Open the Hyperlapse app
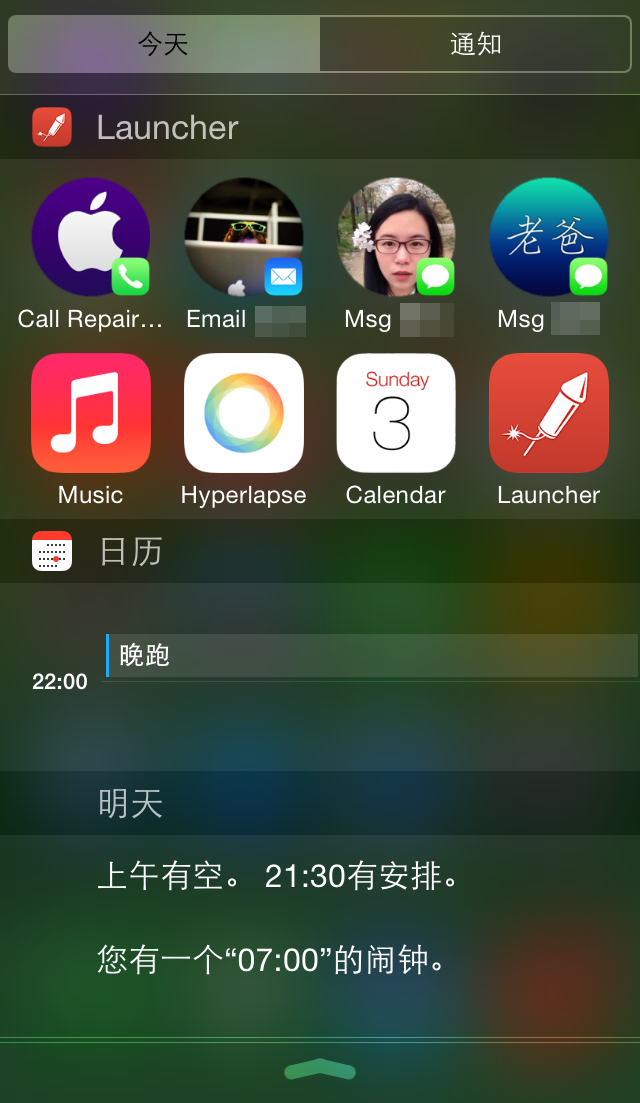The image size is (640, 1103). point(244,413)
